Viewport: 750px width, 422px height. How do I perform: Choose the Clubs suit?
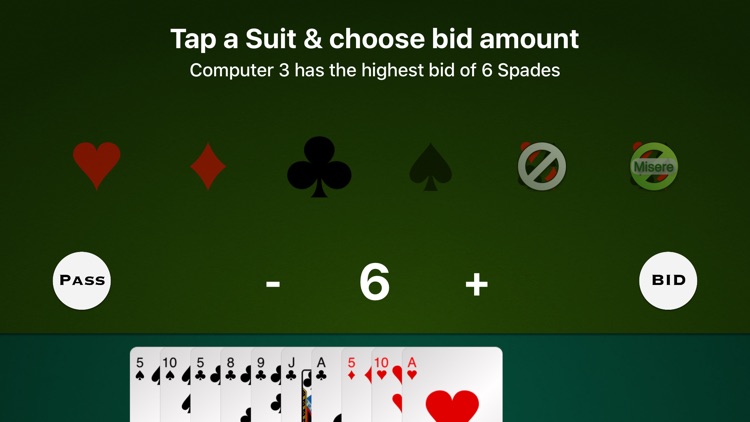coord(319,166)
